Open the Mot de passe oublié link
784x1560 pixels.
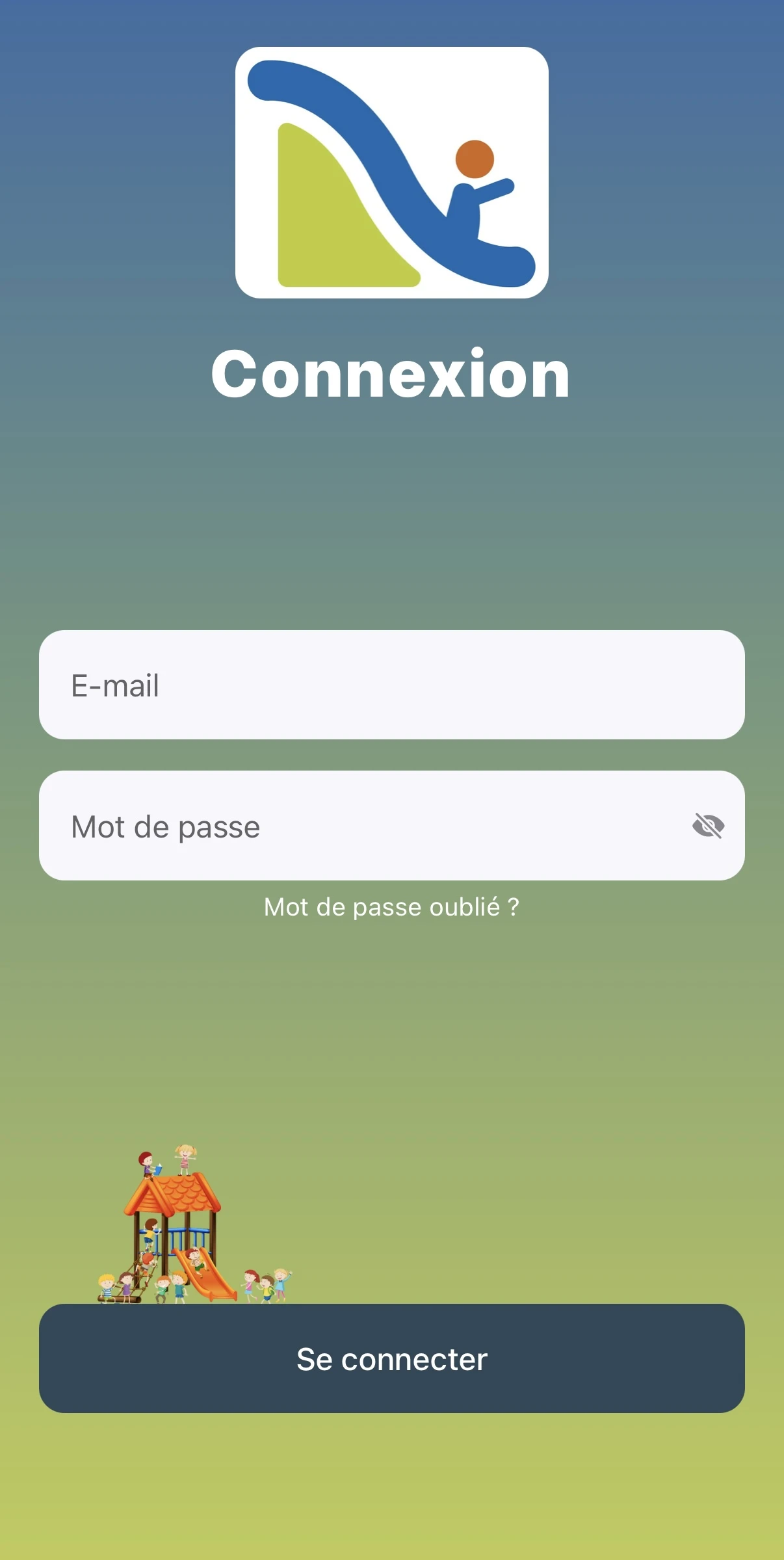[x=391, y=907]
